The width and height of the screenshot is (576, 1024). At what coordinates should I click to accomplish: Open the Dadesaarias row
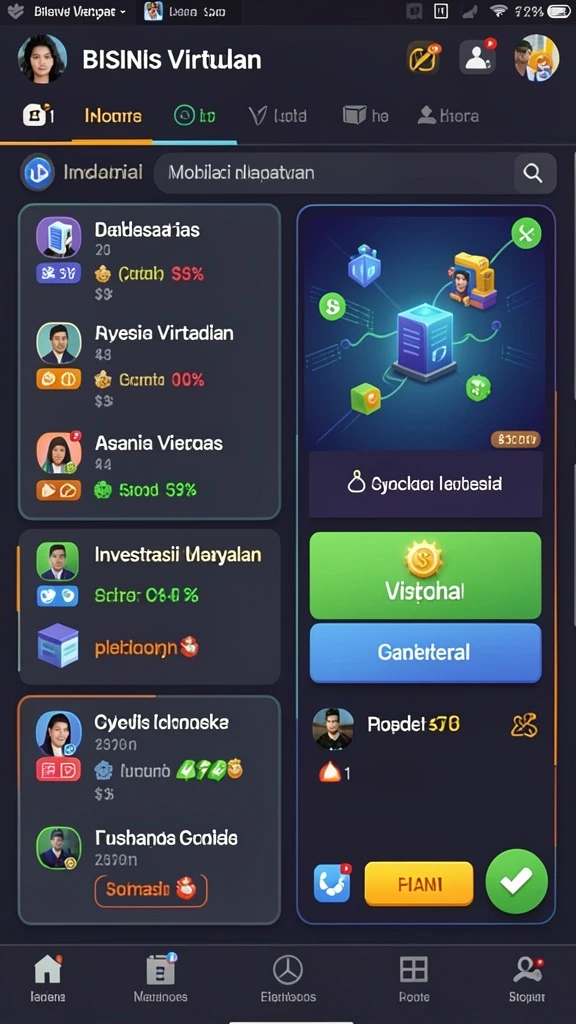click(150, 257)
